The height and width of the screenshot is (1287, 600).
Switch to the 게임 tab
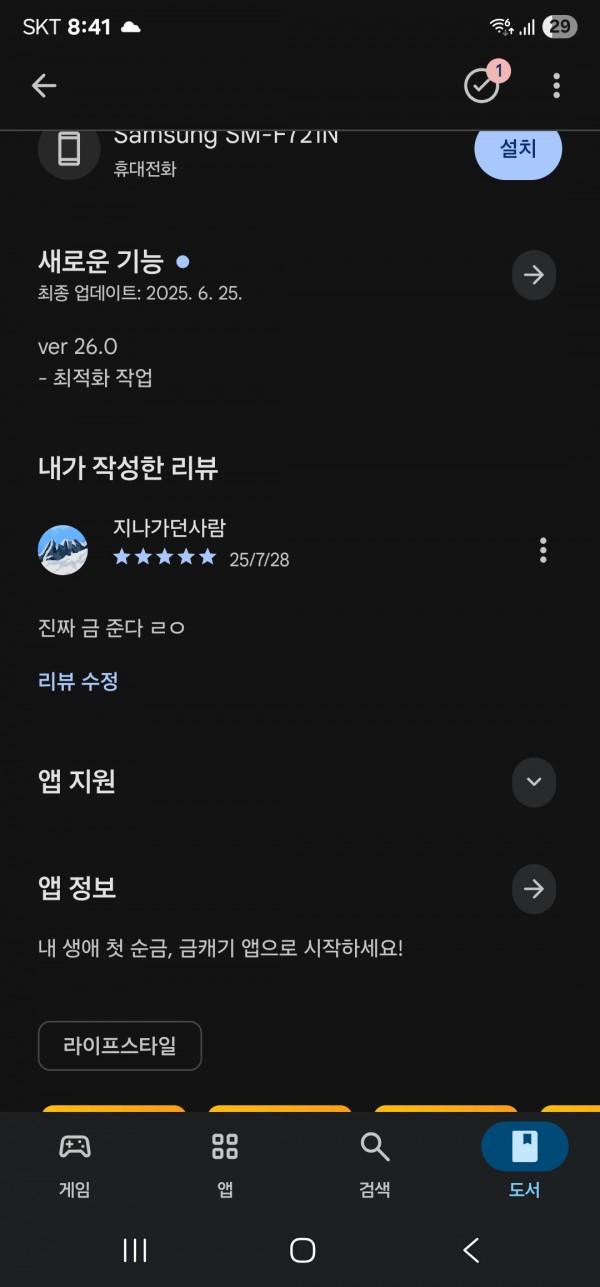coord(75,1164)
